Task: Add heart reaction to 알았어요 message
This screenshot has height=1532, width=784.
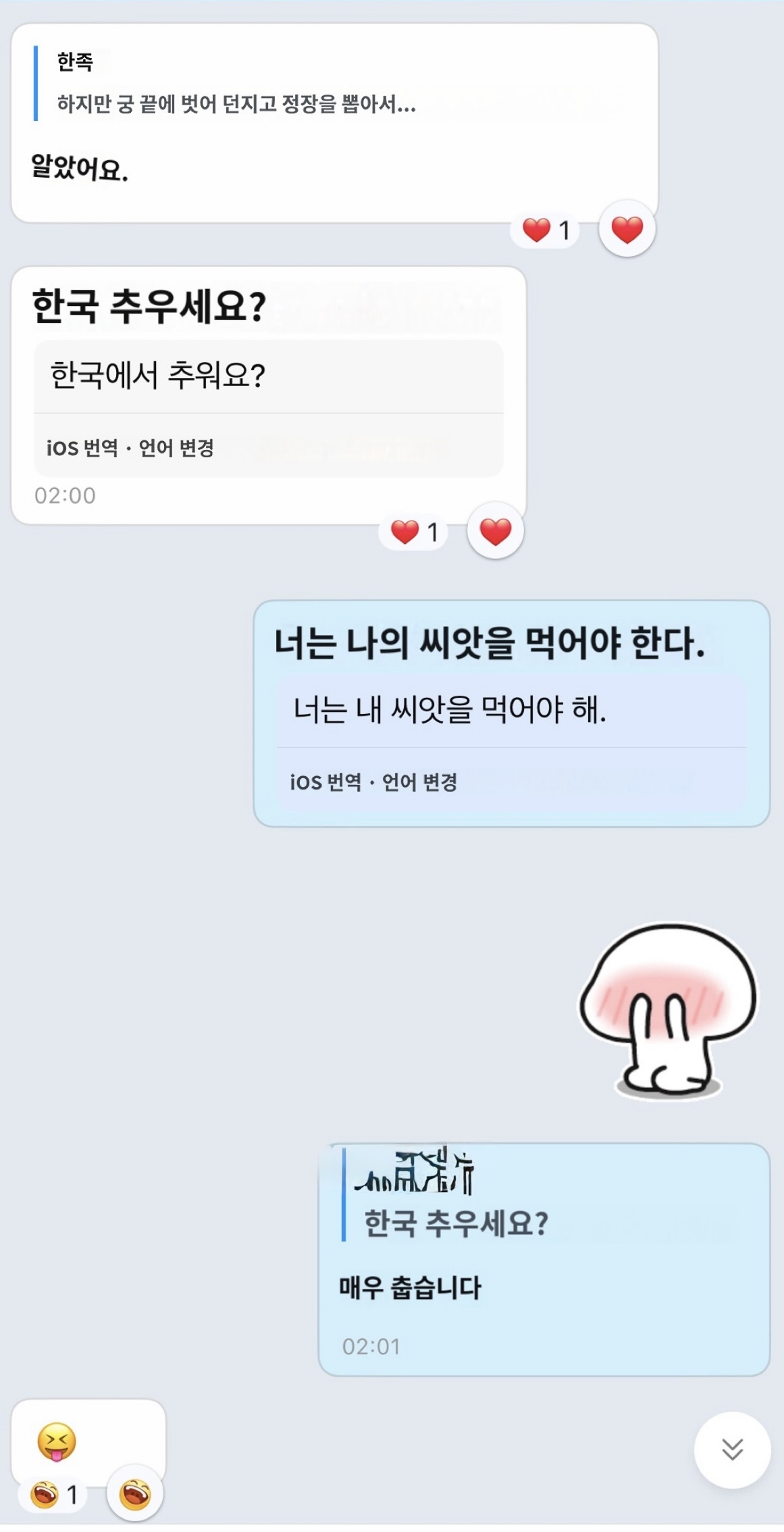Action: coord(627,230)
